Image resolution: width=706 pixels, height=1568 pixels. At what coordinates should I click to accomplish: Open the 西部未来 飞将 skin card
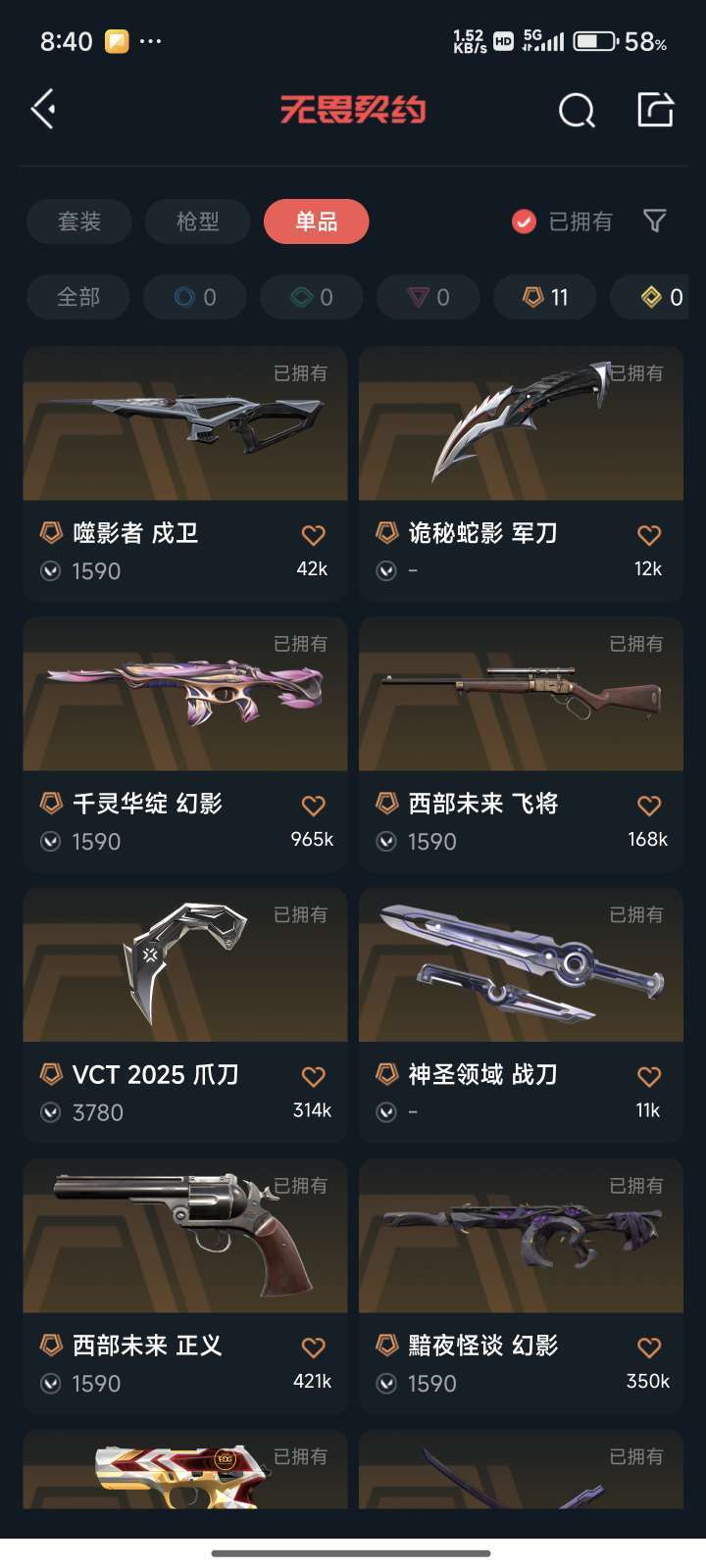522,744
